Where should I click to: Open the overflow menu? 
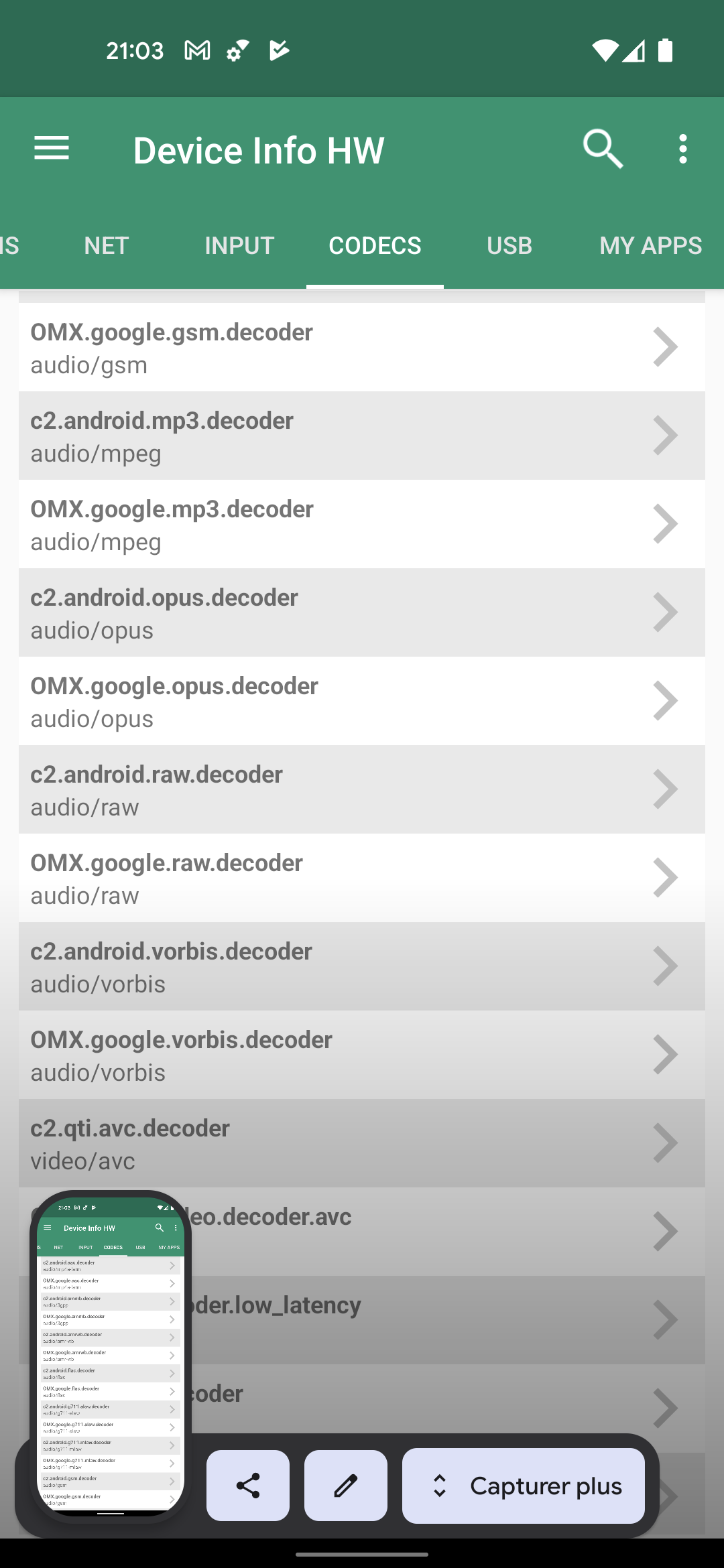pyautogui.click(x=682, y=149)
